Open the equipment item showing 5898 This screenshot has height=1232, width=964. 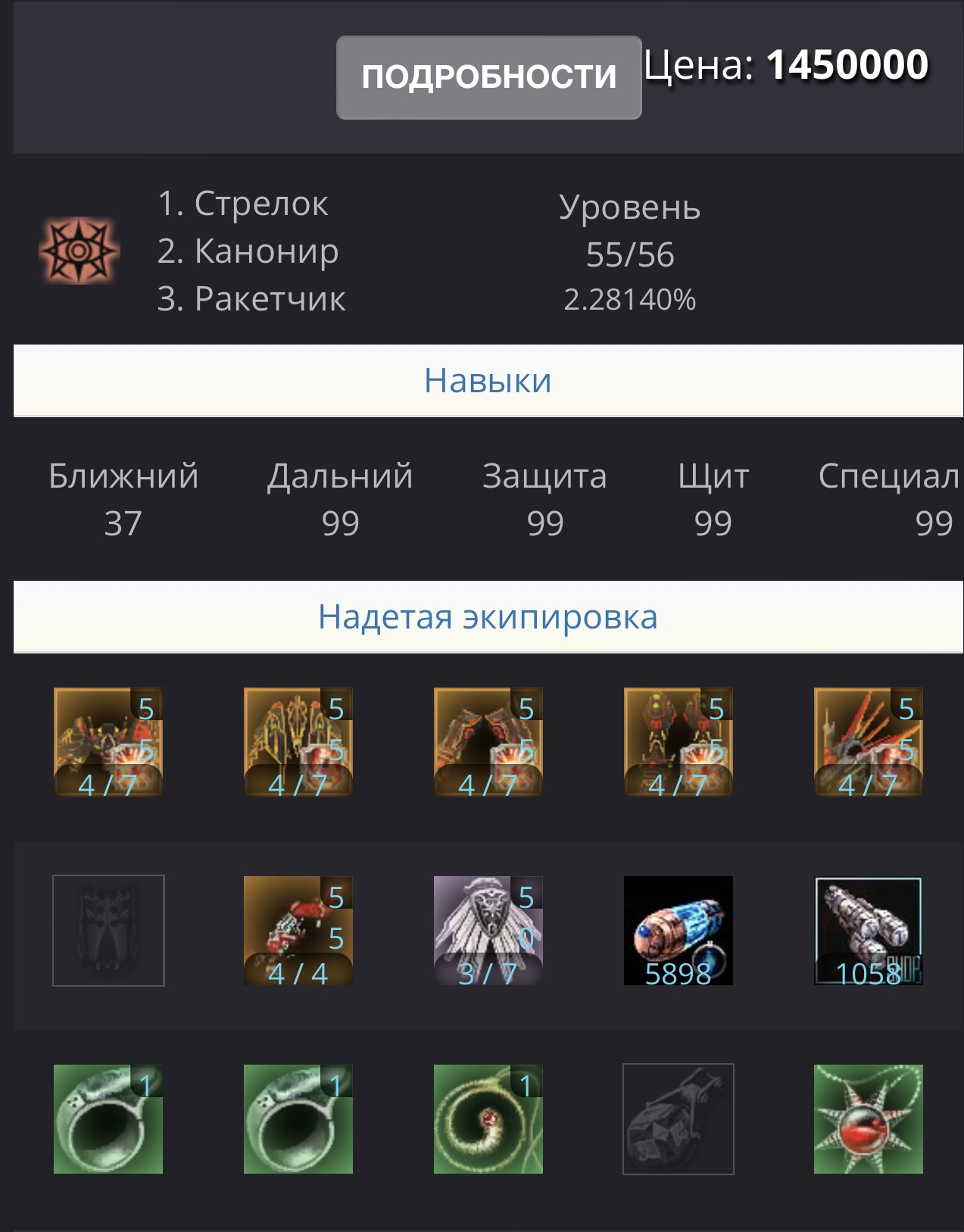pos(678,931)
